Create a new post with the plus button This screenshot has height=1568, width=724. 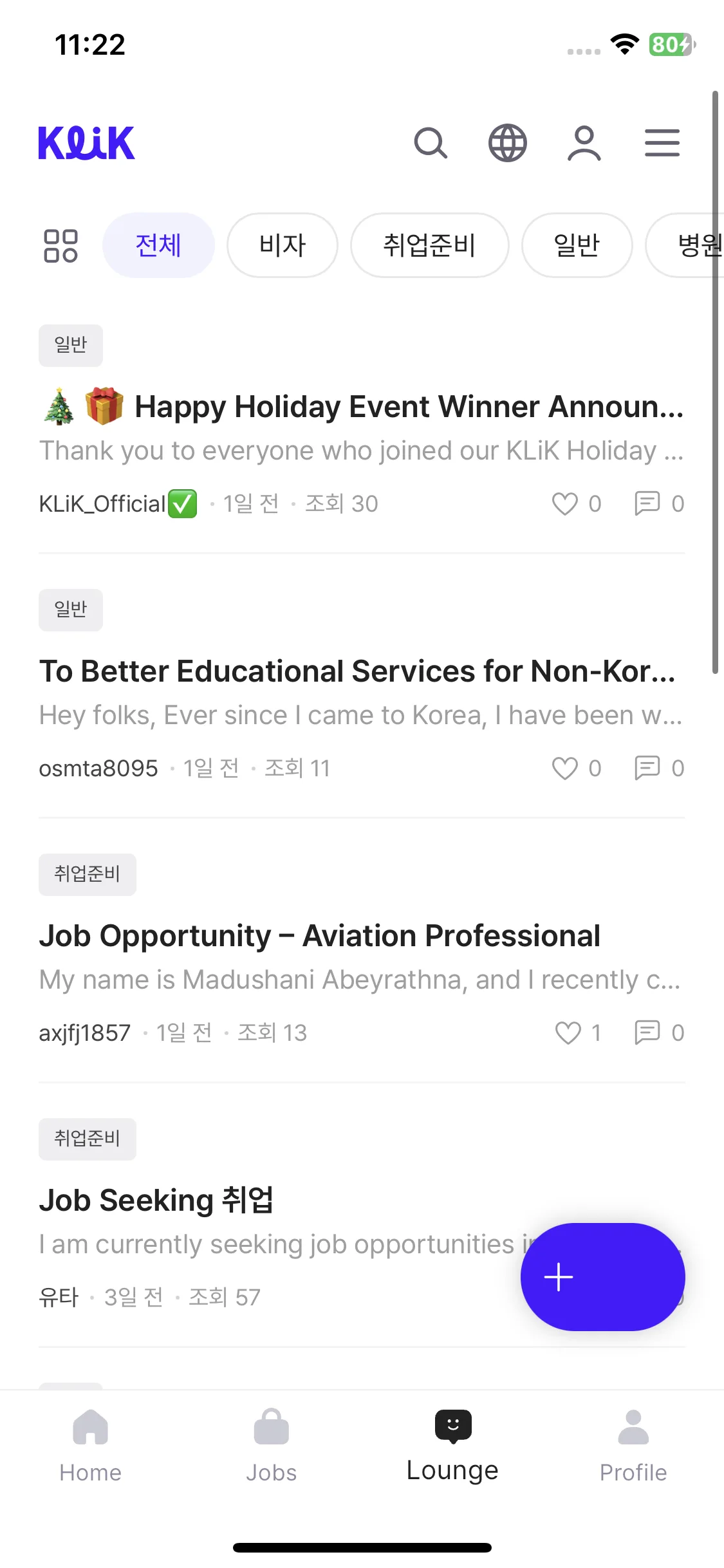(602, 1277)
